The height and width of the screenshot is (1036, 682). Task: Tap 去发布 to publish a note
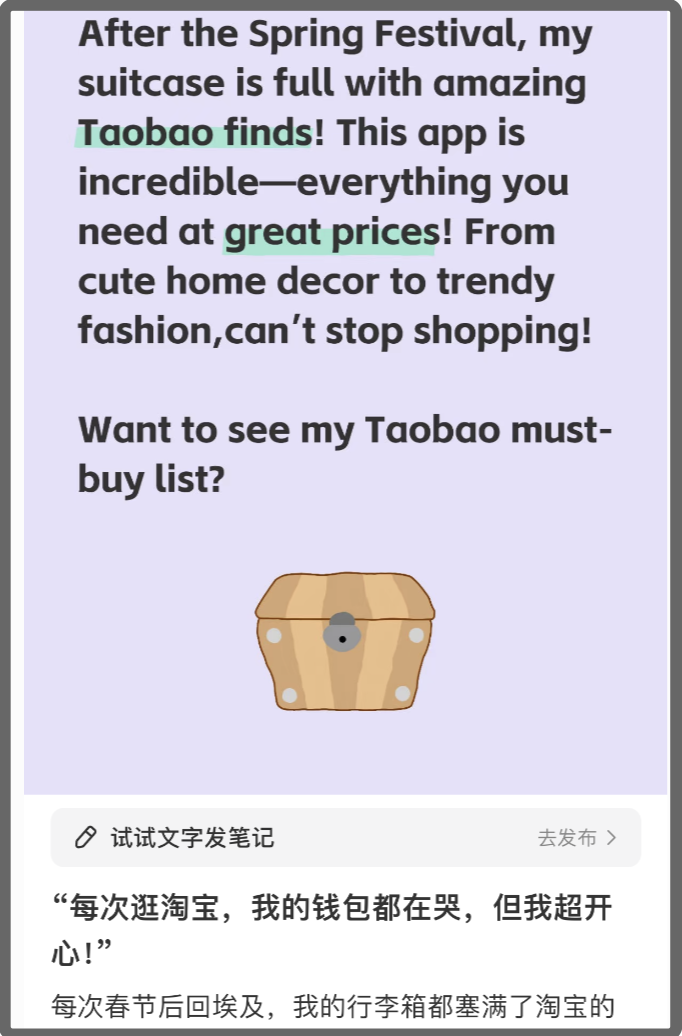pyautogui.click(x=577, y=838)
